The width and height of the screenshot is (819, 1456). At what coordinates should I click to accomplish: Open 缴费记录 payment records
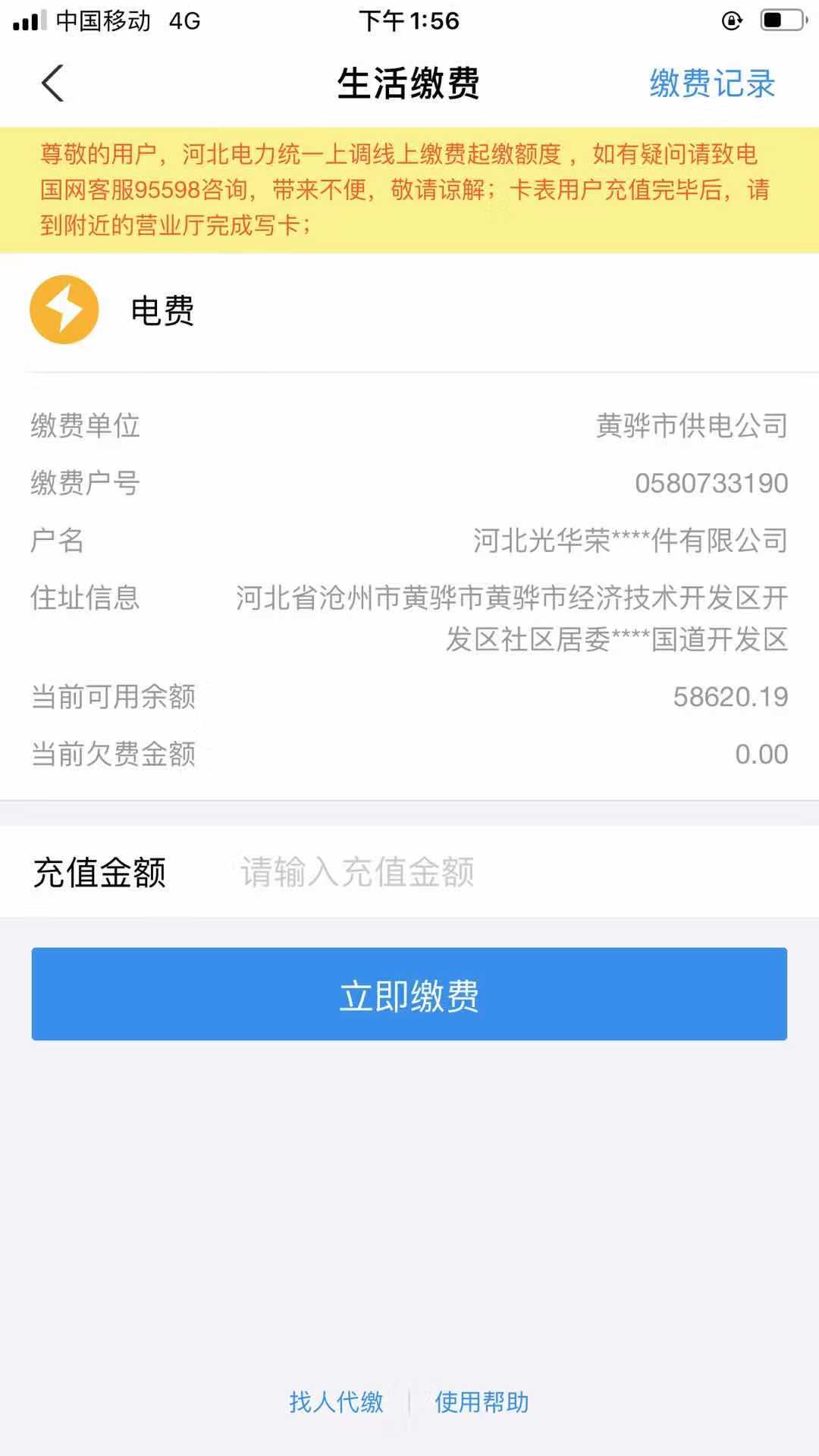coord(712,83)
